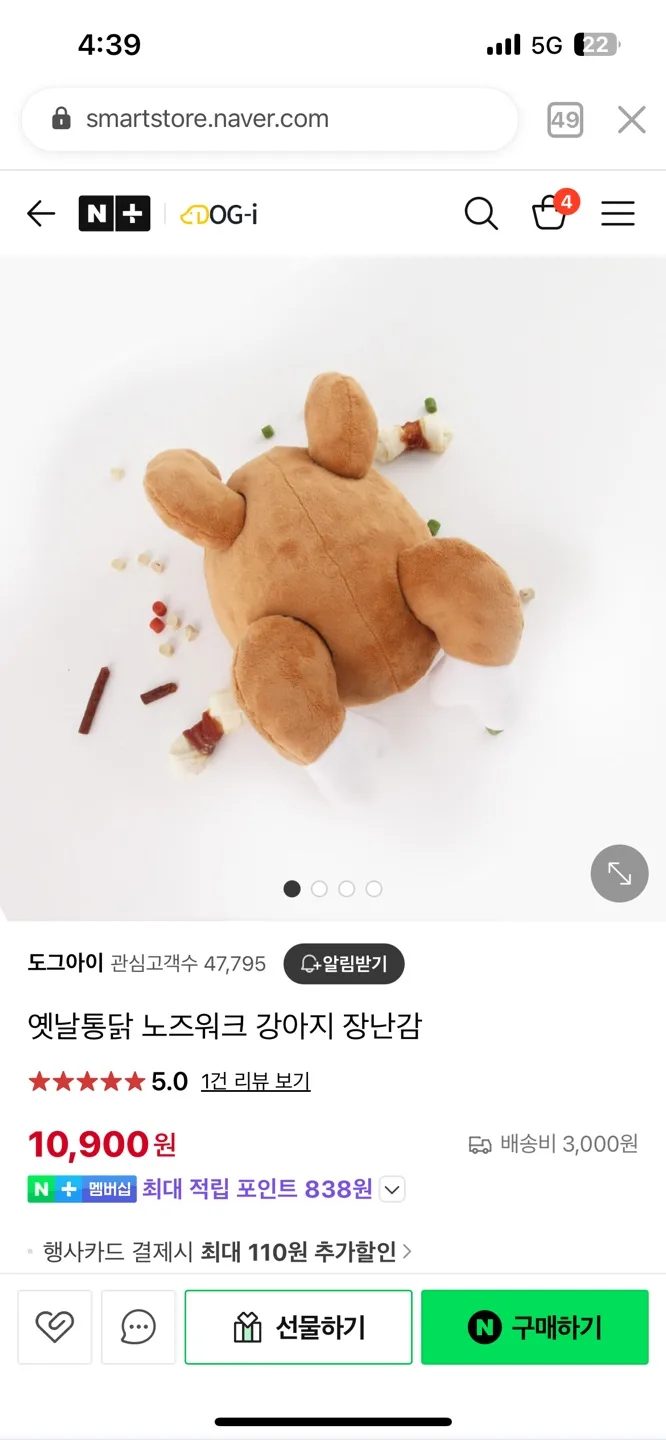Close the browser page with X
Image resolution: width=666 pixels, height=1440 pixels.
pos(632,120)
